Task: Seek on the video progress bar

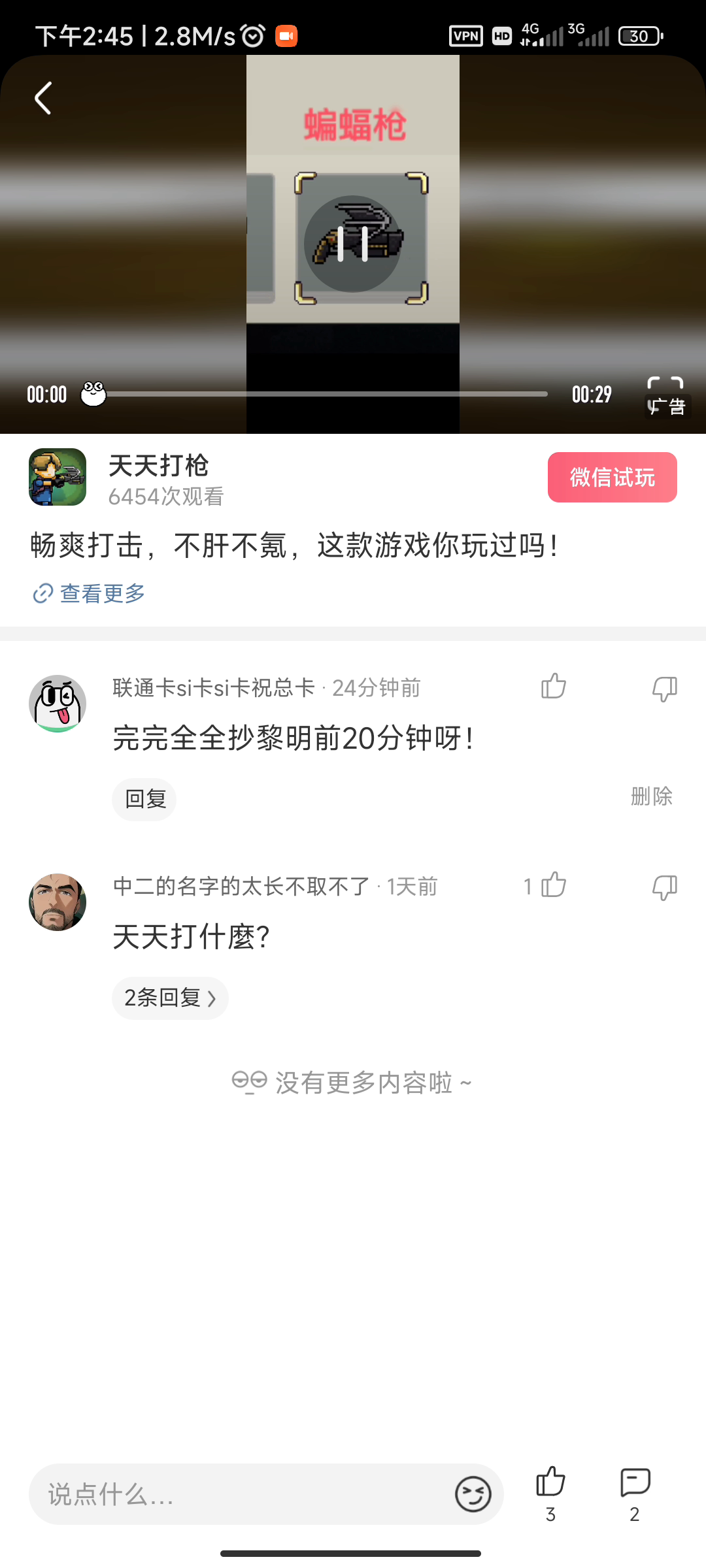Action: tap(327, 394)
